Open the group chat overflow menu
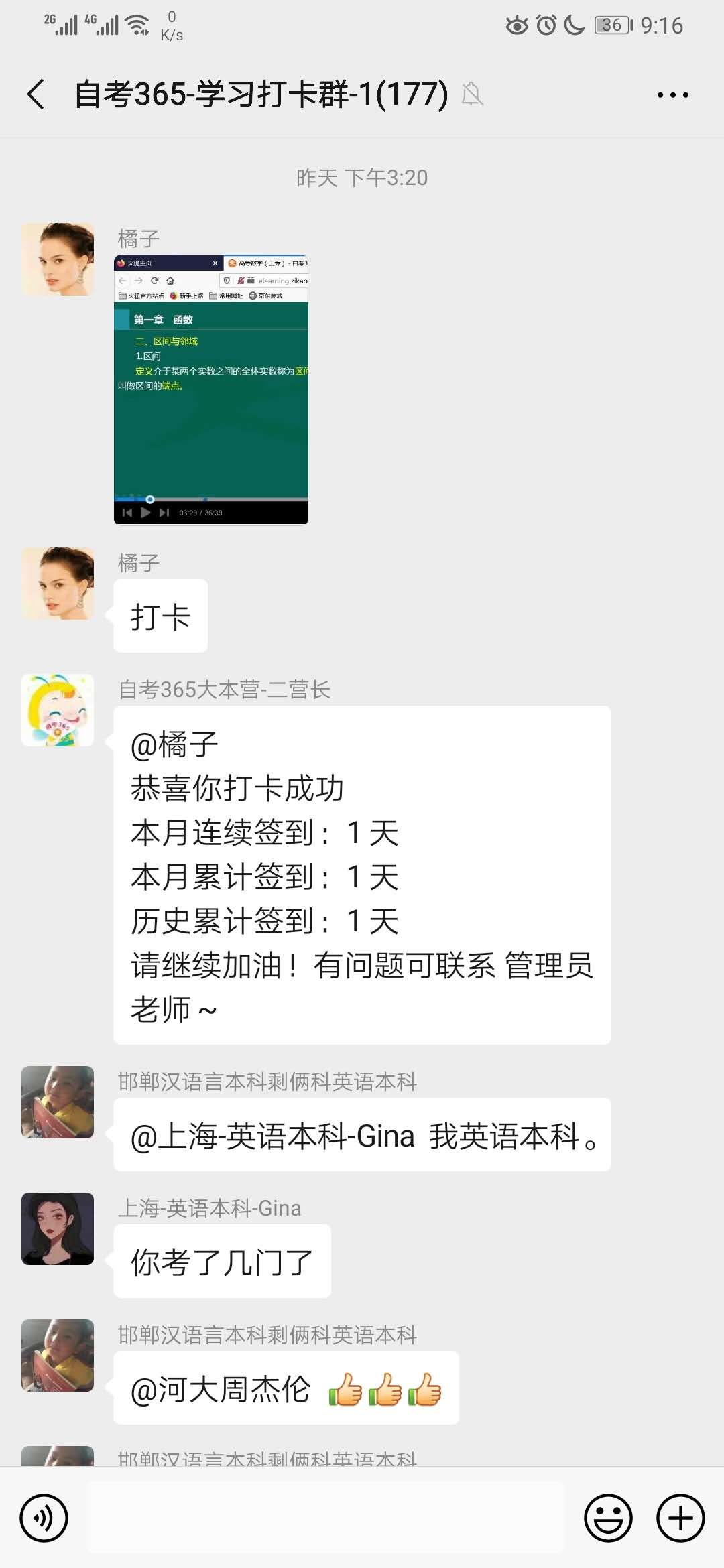The image size is (724, 1568). tap(672, 95)
